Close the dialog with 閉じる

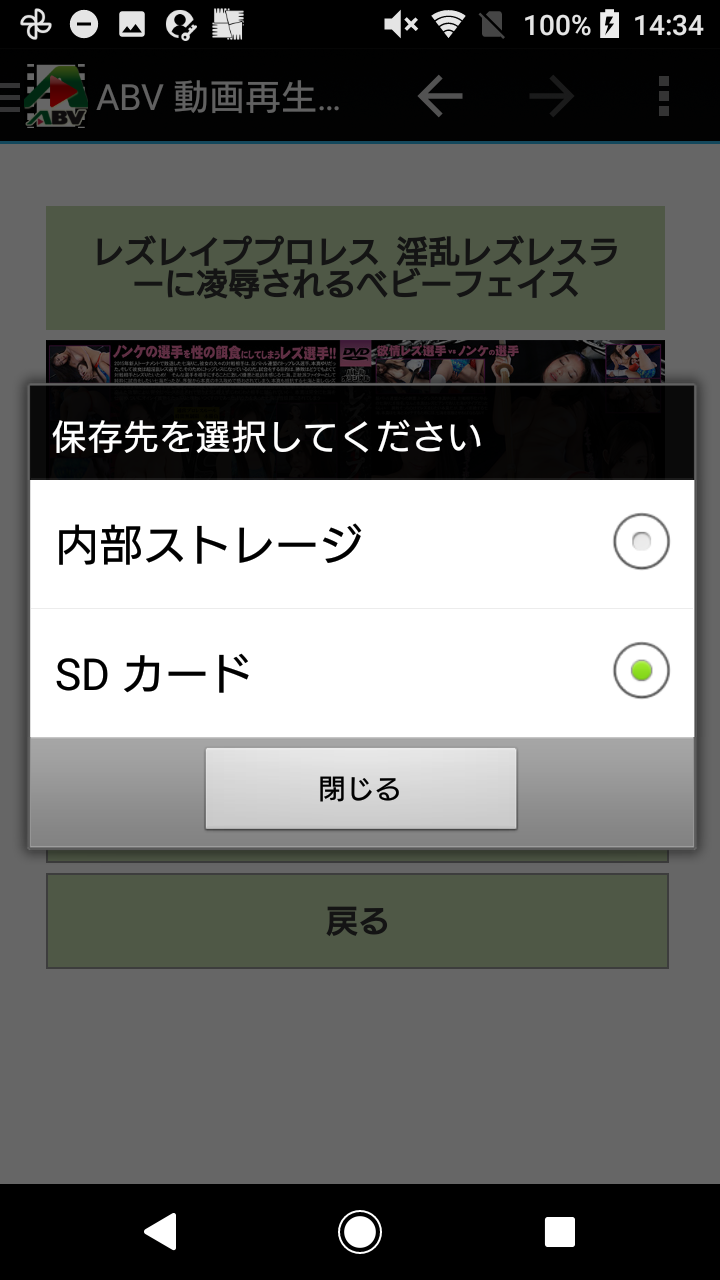coord(360,789)
